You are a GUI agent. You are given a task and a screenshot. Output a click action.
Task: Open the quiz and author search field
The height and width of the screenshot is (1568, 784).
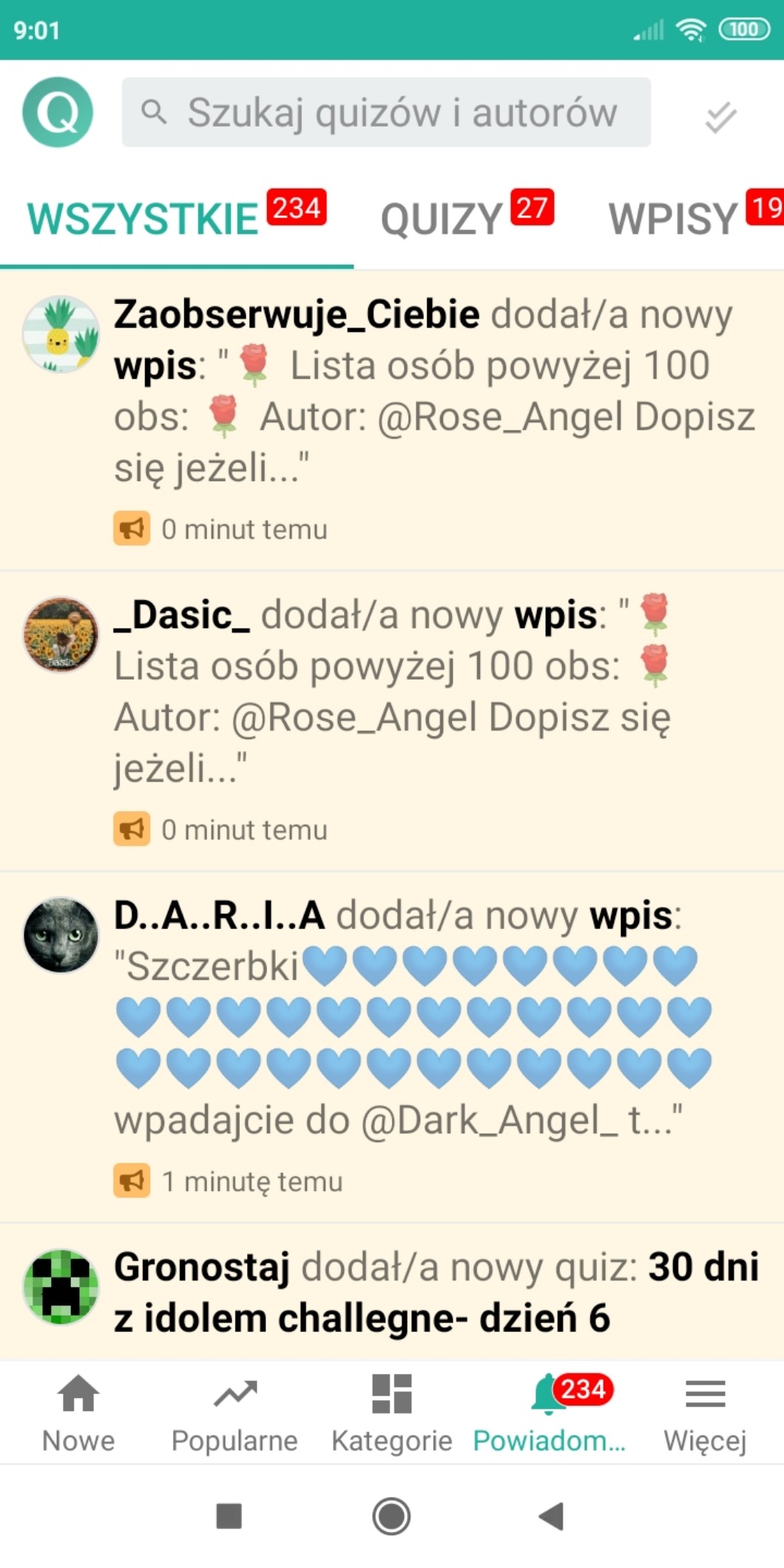[386, 112]
